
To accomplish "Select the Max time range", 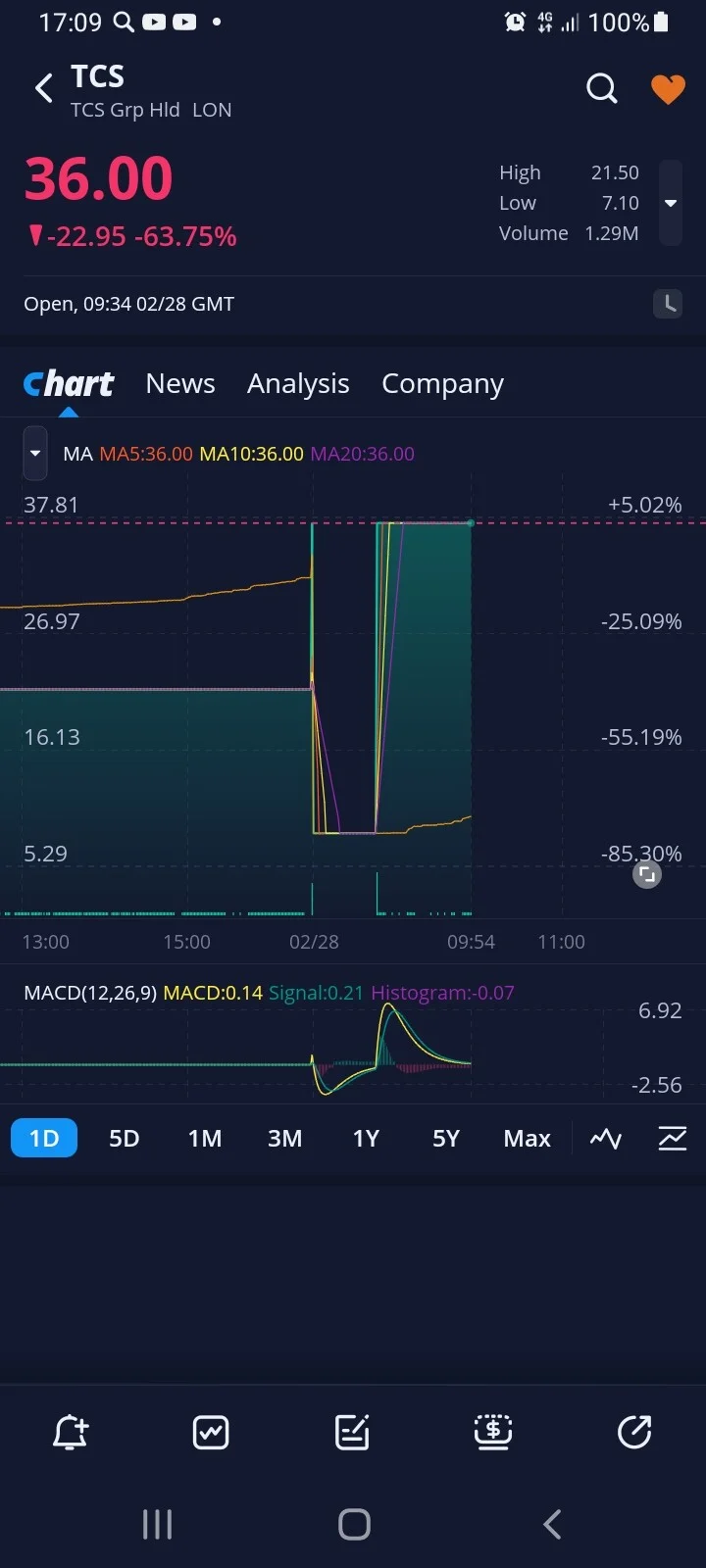I will (x=528, y=1138).
